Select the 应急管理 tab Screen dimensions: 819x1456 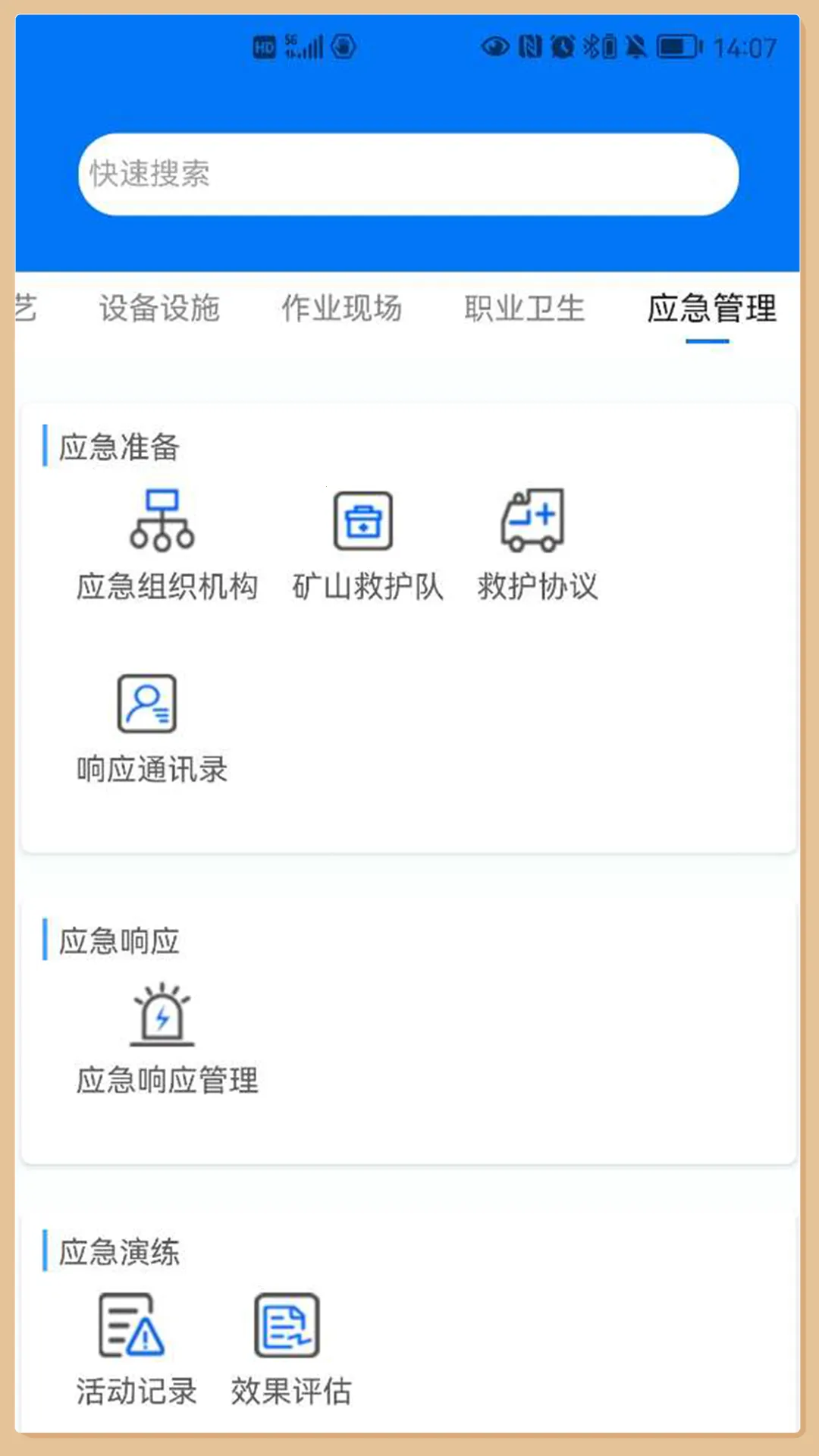coord(711,309)
